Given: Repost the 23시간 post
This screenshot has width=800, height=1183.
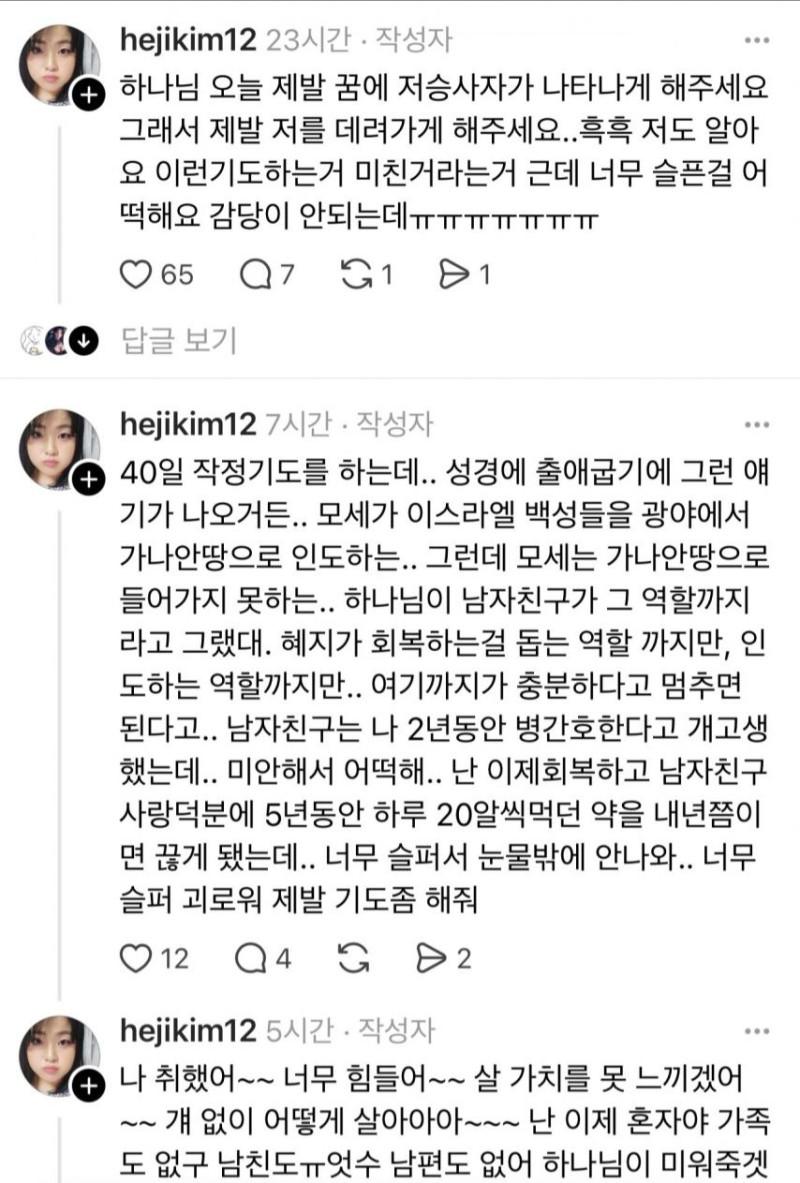Looking at the screenshot, I should (355, 273).
